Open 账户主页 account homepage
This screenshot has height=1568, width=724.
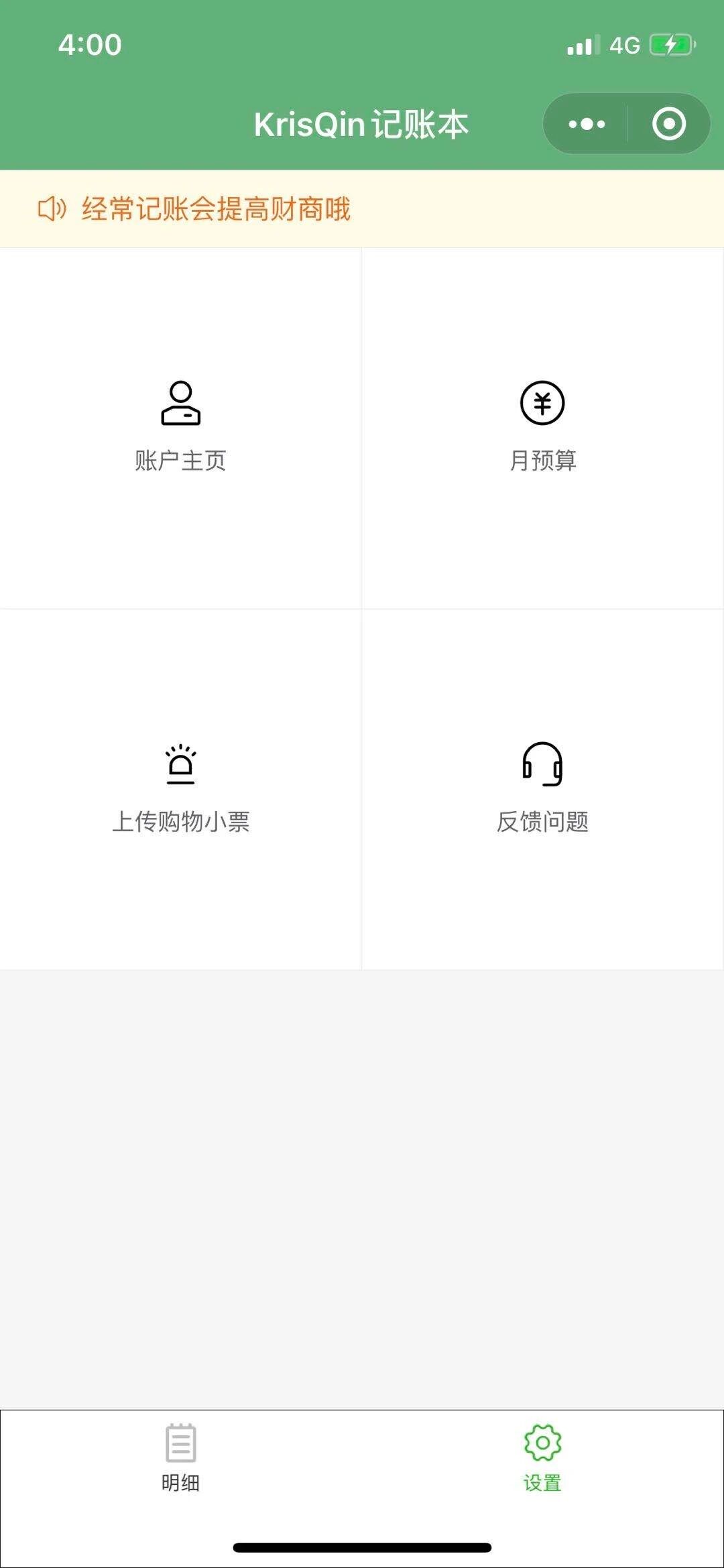click(180, 428)
